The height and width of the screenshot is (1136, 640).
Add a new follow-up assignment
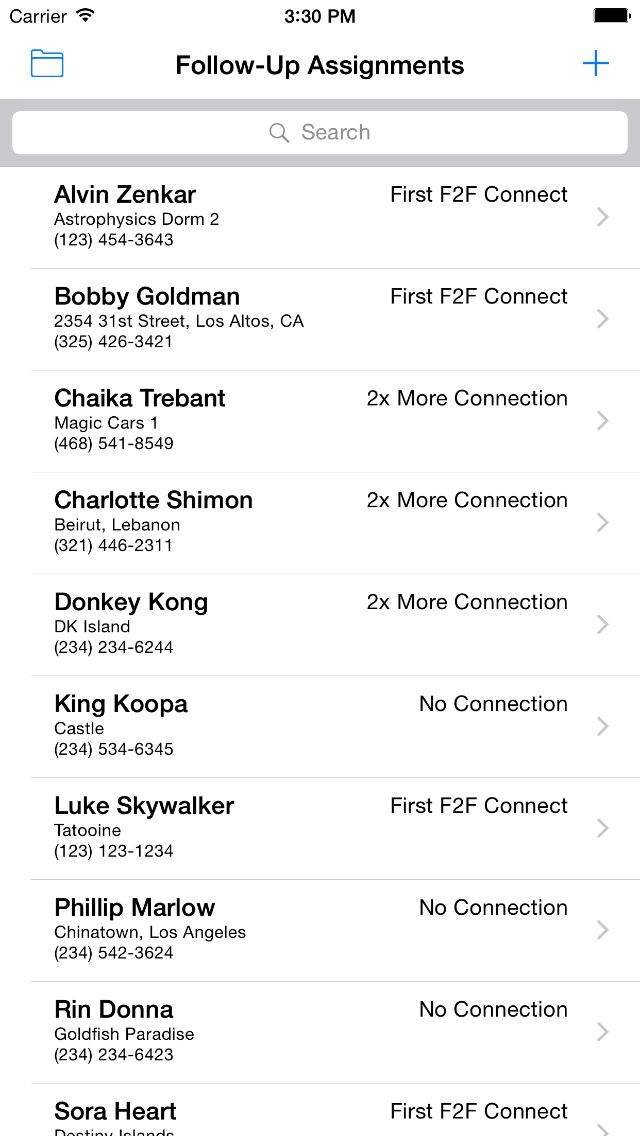click(x=596, y=64)
